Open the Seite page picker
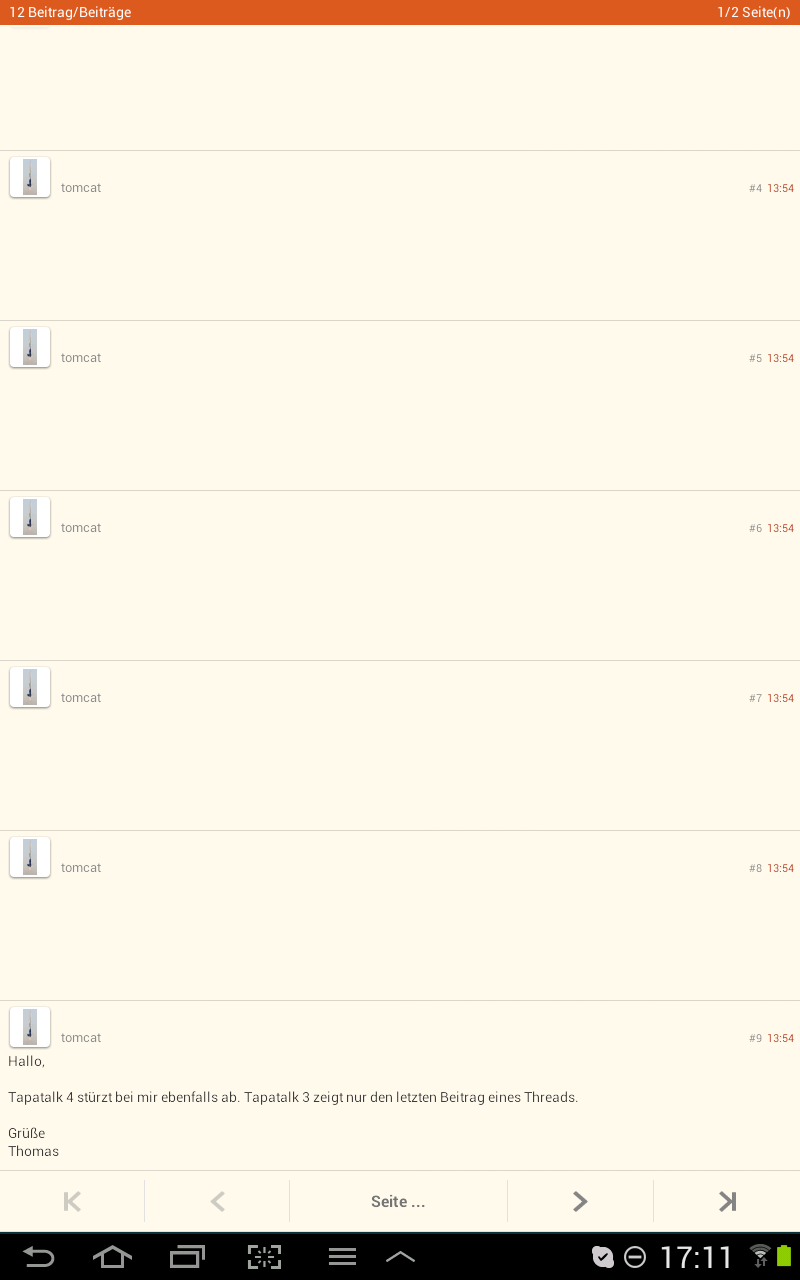The image size is (800, 1280). pos(398,1202)
